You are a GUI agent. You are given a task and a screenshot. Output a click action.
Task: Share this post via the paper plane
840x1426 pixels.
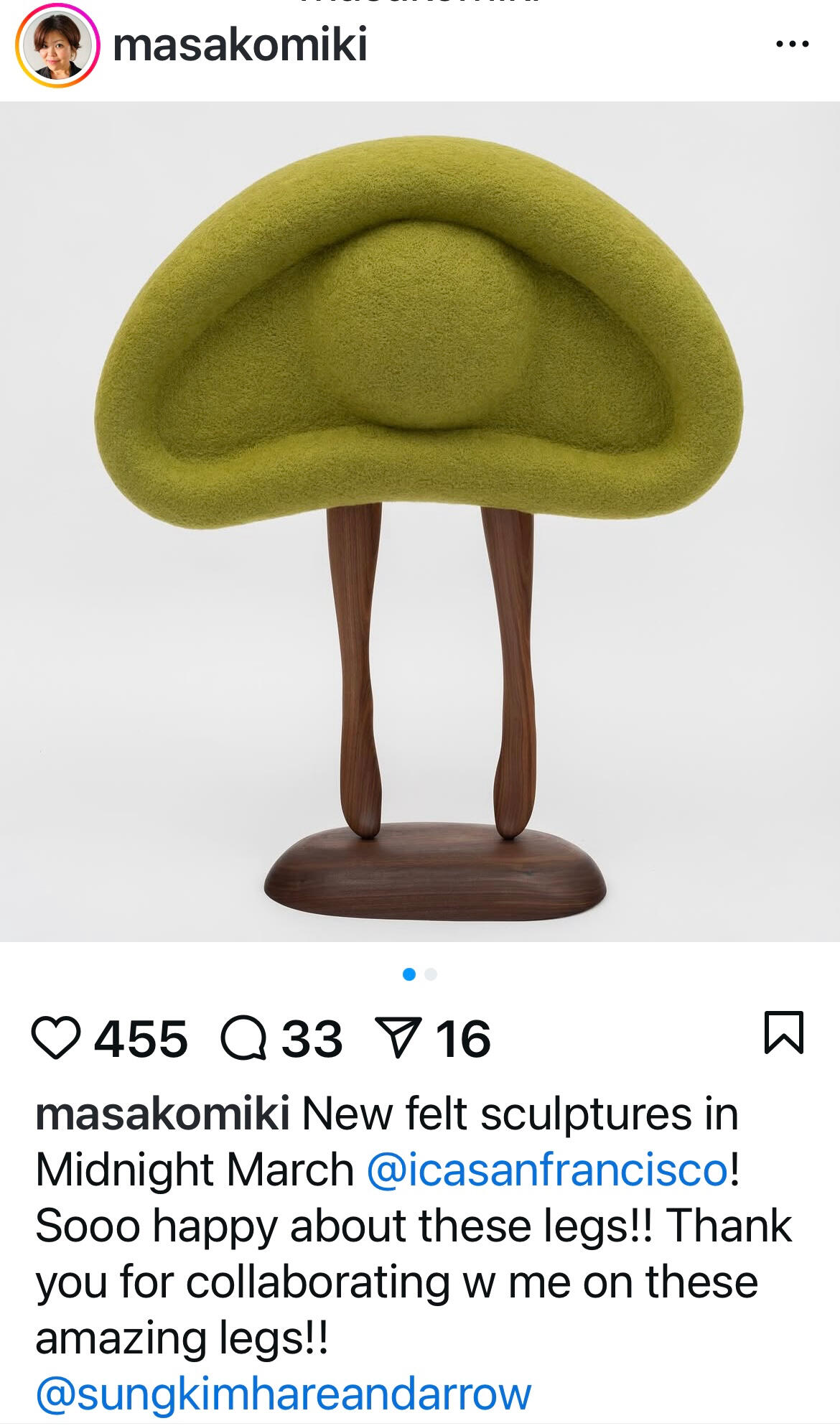396,1038
